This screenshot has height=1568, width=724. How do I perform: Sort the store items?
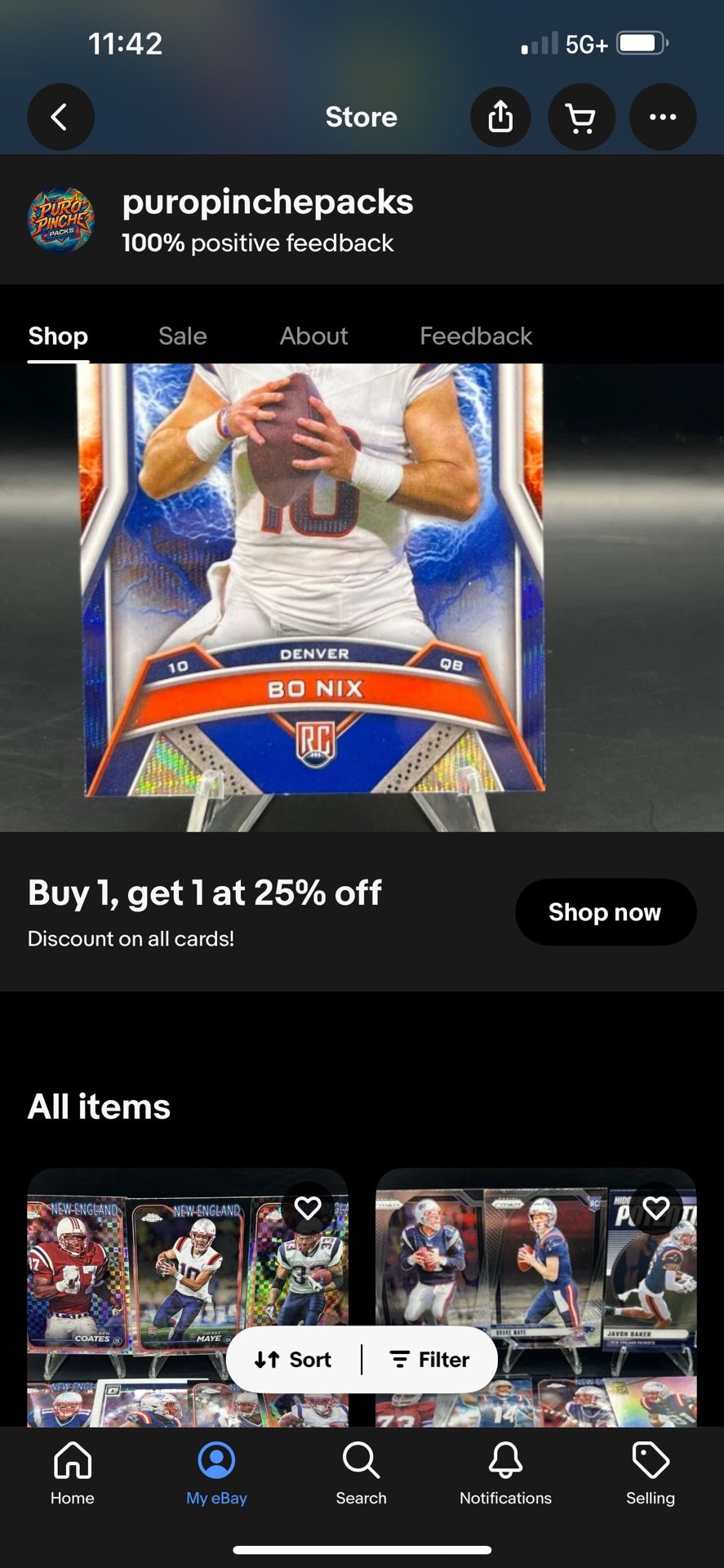pyautogui.click(x=293, y=1360)
